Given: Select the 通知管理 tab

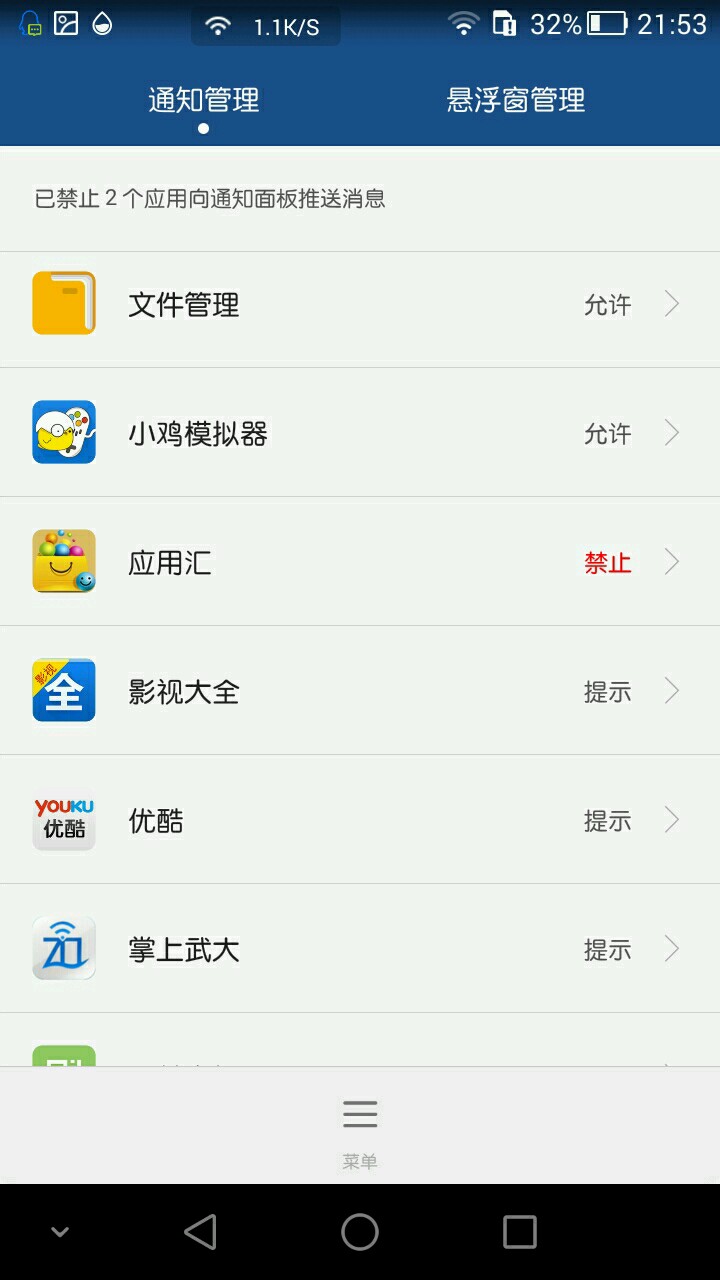Looking at the screenshot, I should click(204, 101).
